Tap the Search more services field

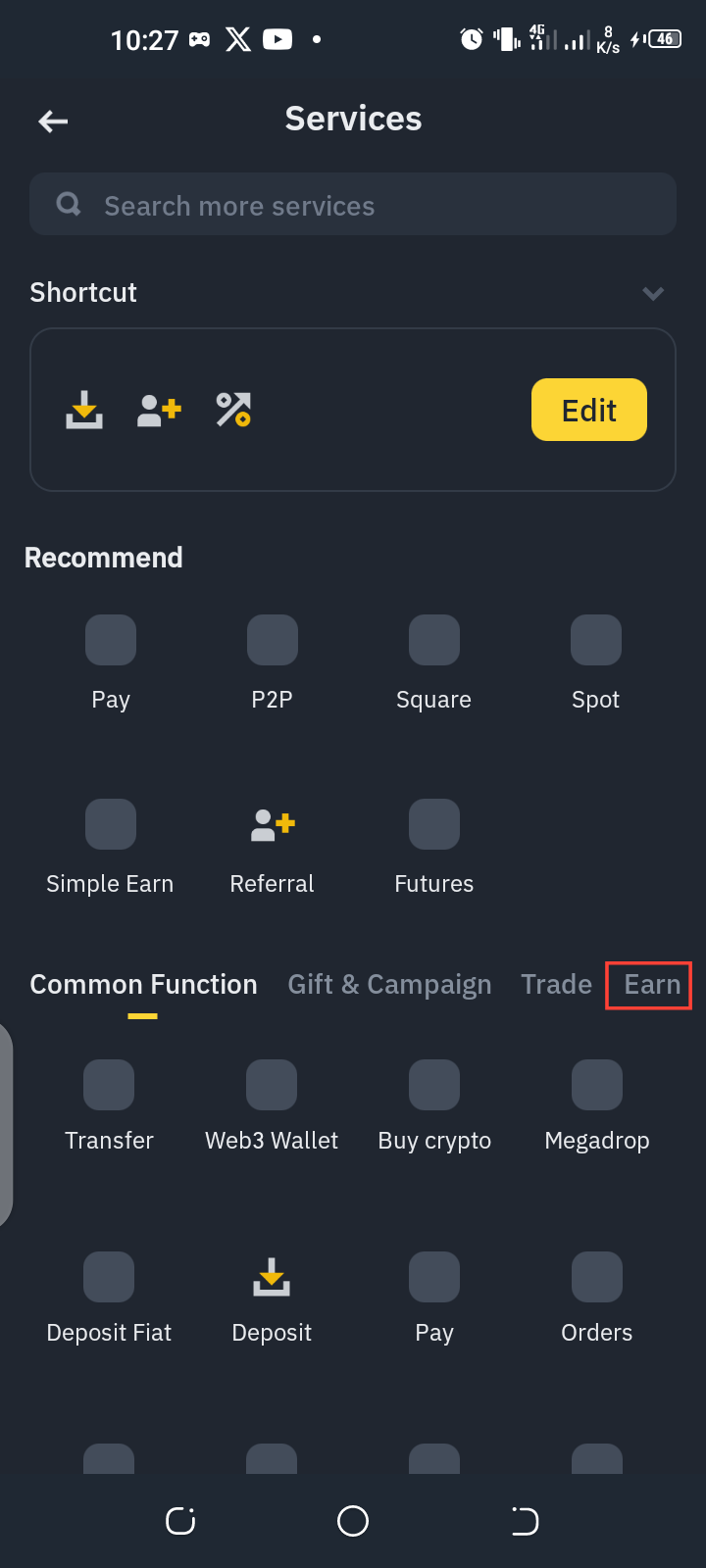pos(353,204)
